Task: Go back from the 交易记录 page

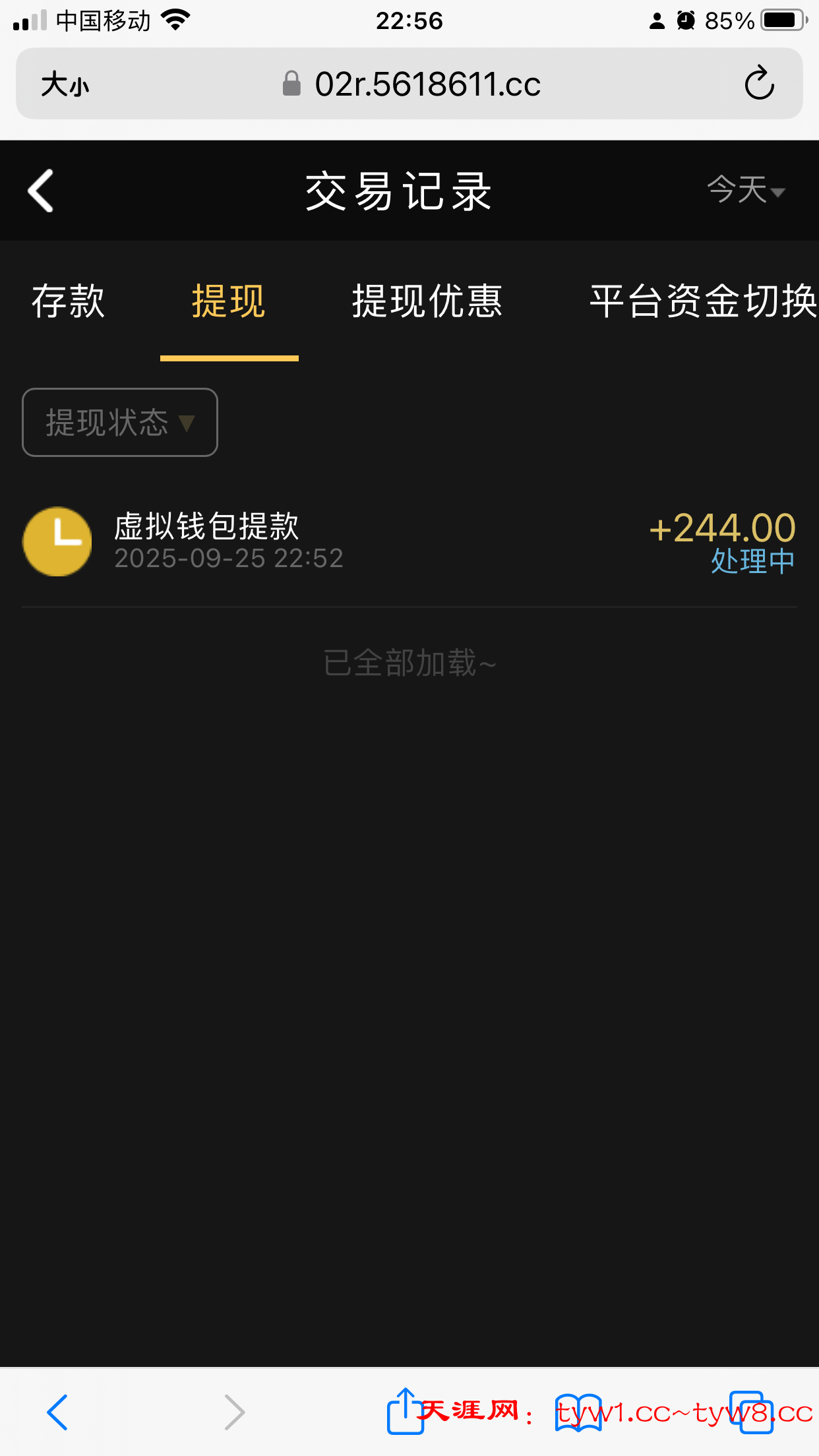Action: [x=41, y=191]
